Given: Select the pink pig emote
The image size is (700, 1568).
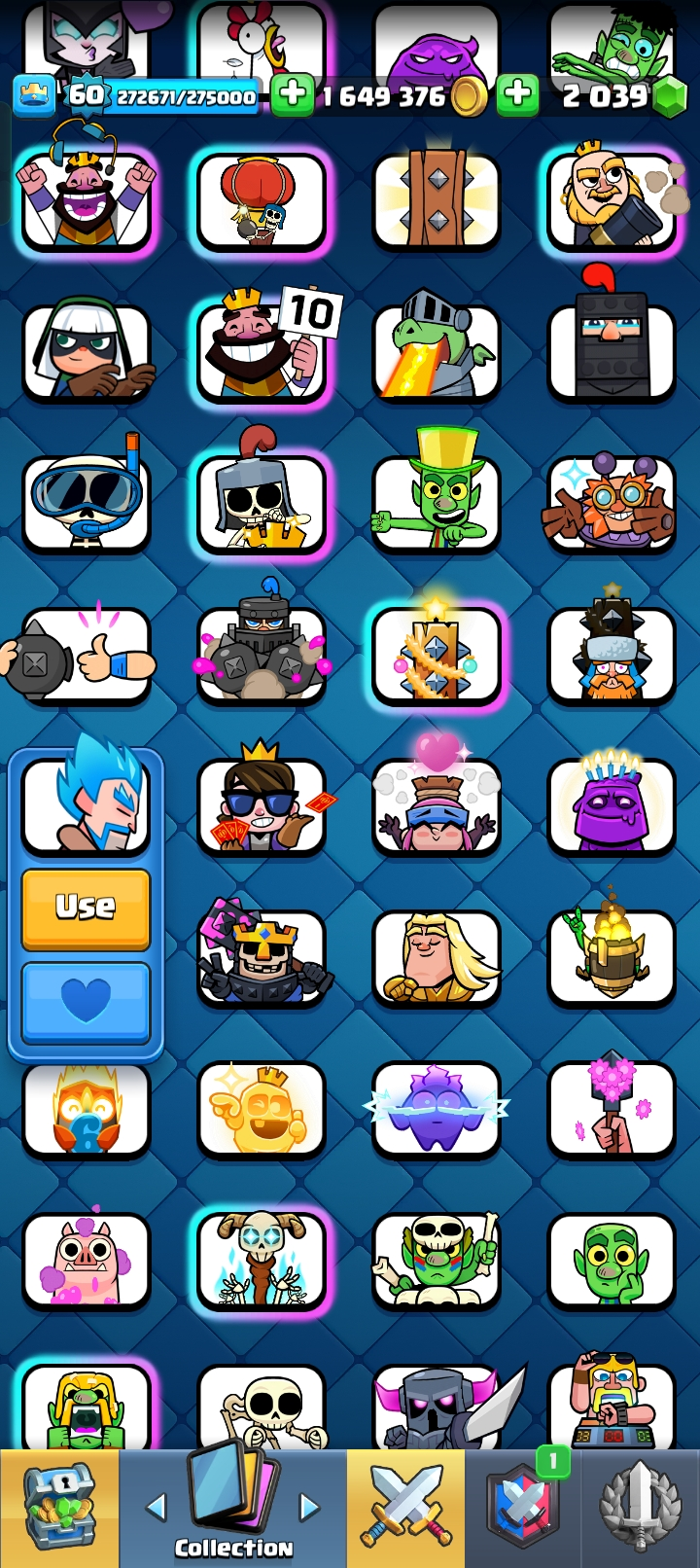Looking at the screenshot, I should click(86, 1260).
